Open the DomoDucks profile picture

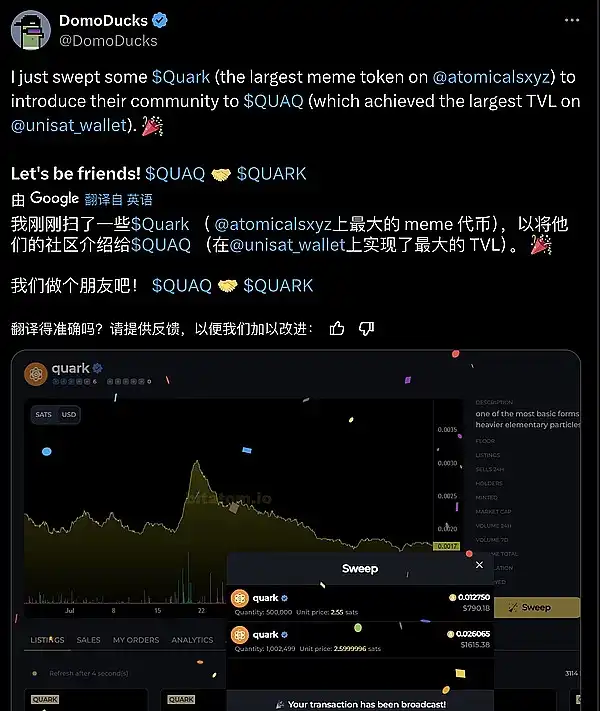(33, 31)
